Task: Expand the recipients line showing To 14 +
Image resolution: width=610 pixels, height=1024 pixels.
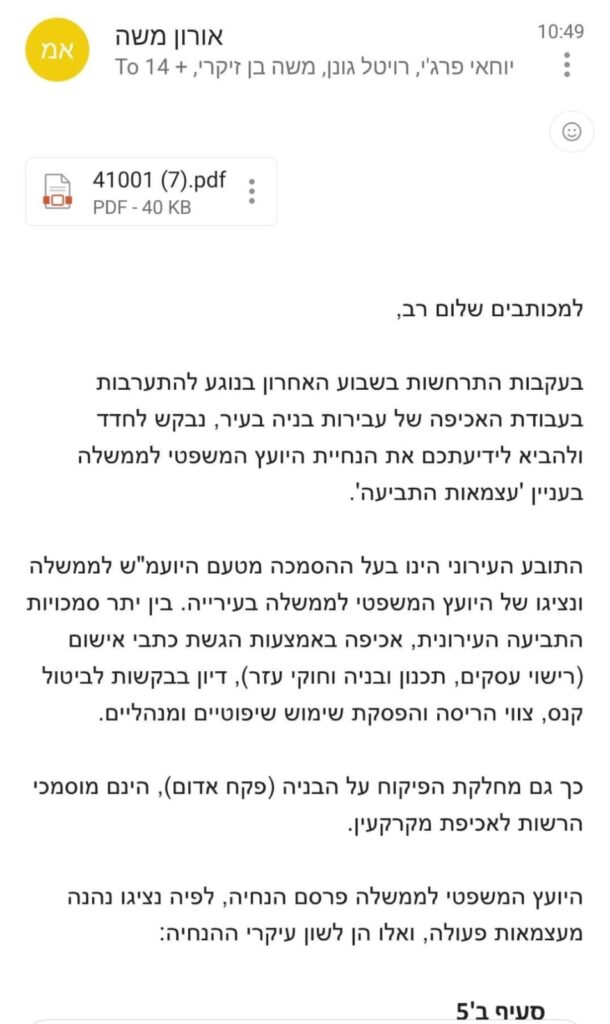Action: pos(315,67)
